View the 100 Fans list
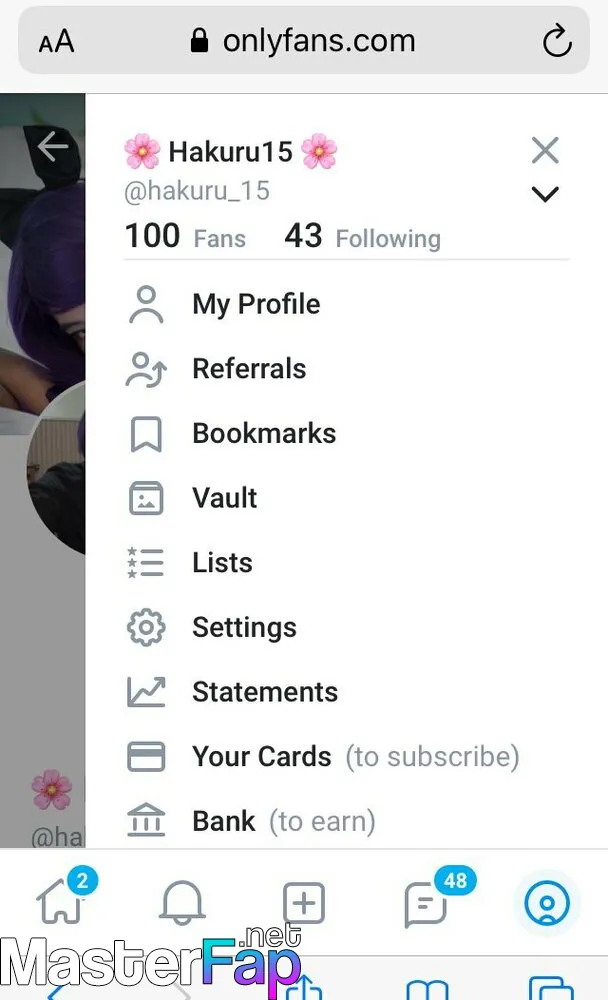 [185, 236]
